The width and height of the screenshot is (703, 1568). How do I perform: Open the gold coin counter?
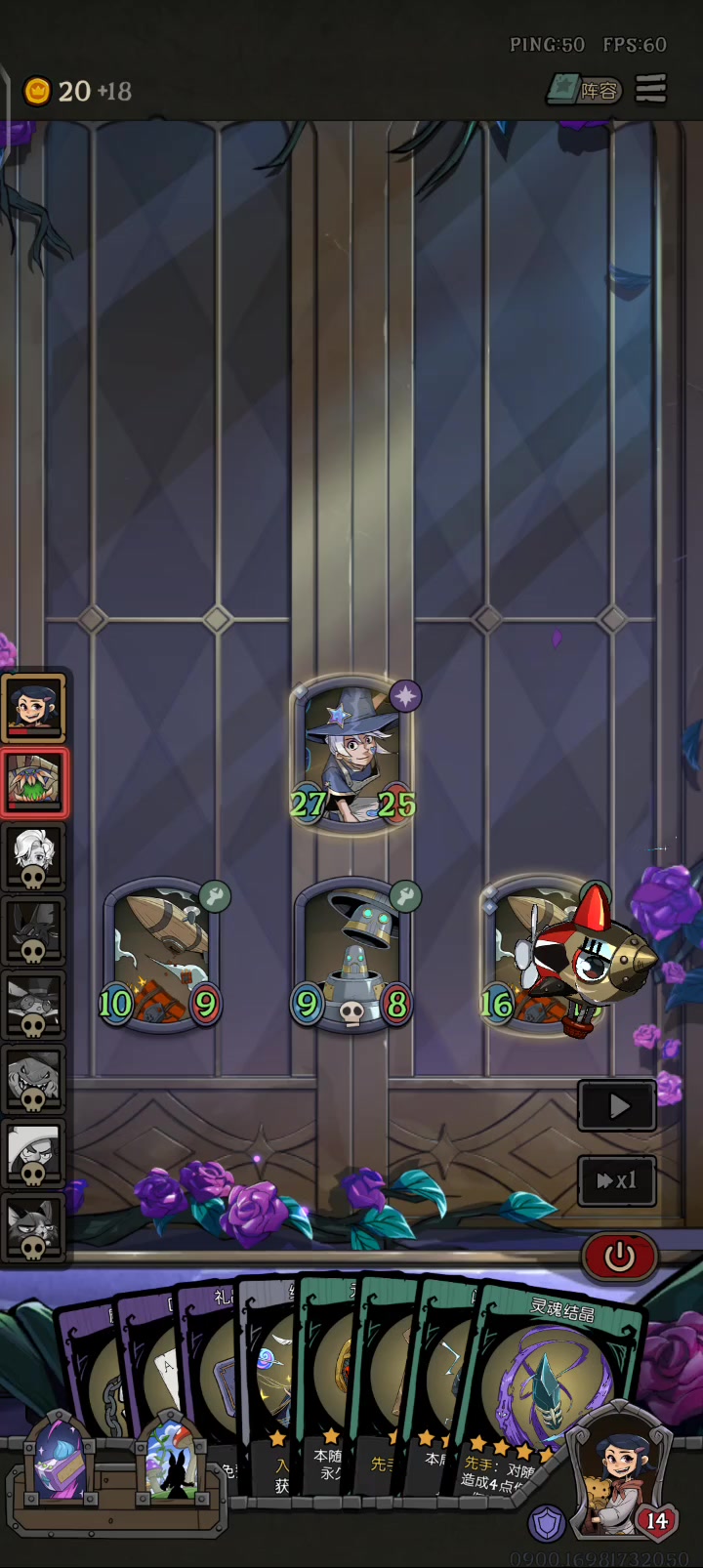pyautogui.click(x=76, y=92)
